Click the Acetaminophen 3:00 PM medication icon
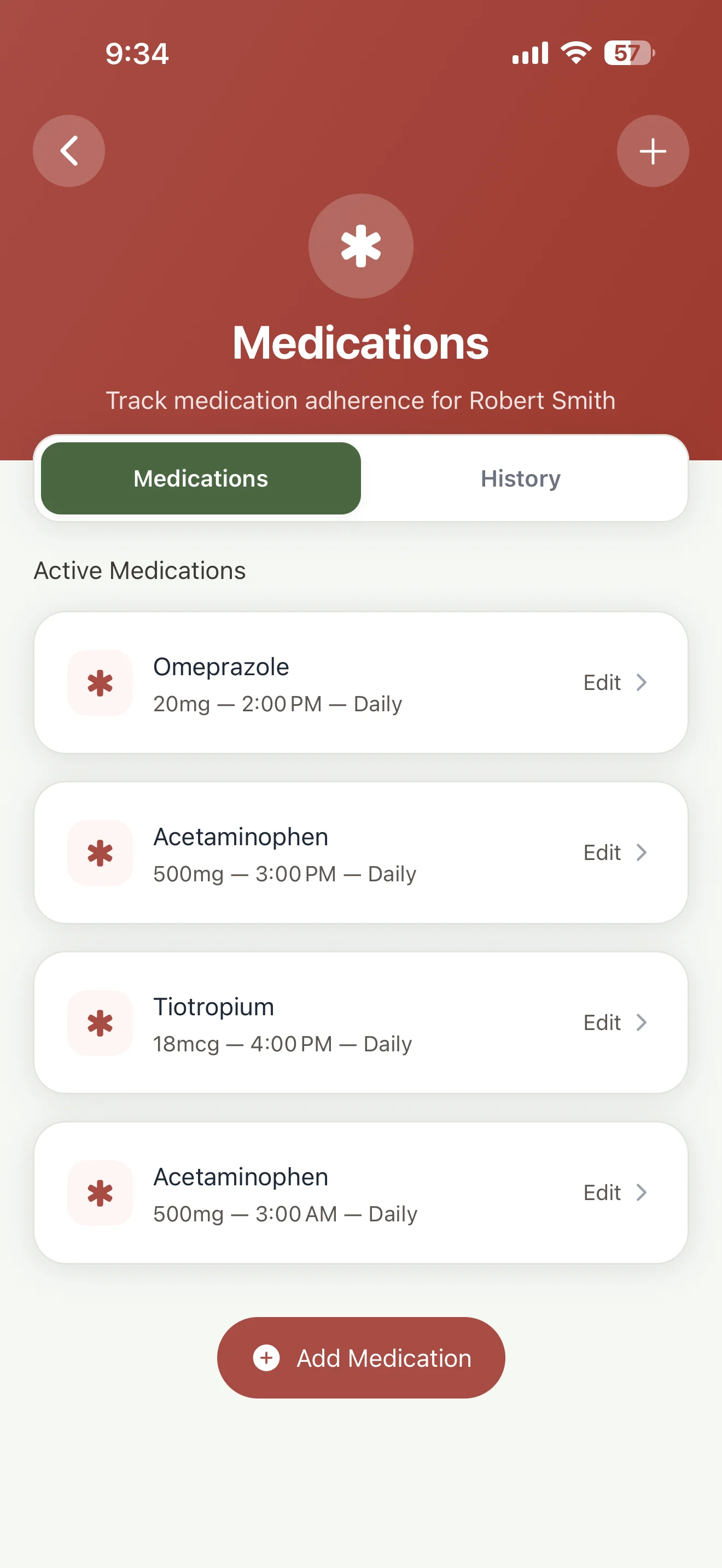Image resolution: width=722 pixels, height=1568 pixels. tap(99, 852)
